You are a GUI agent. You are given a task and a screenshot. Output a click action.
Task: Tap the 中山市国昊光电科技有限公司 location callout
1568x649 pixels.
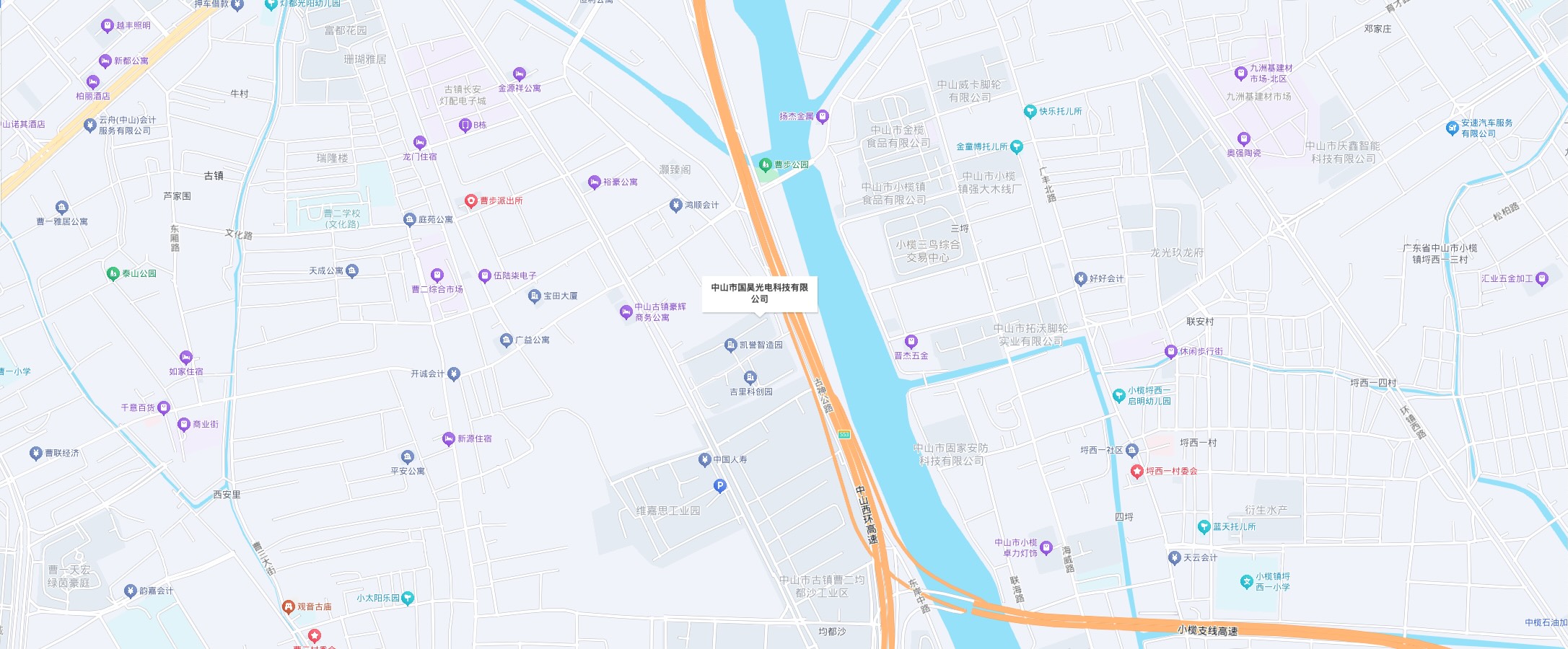pos(759,293)
